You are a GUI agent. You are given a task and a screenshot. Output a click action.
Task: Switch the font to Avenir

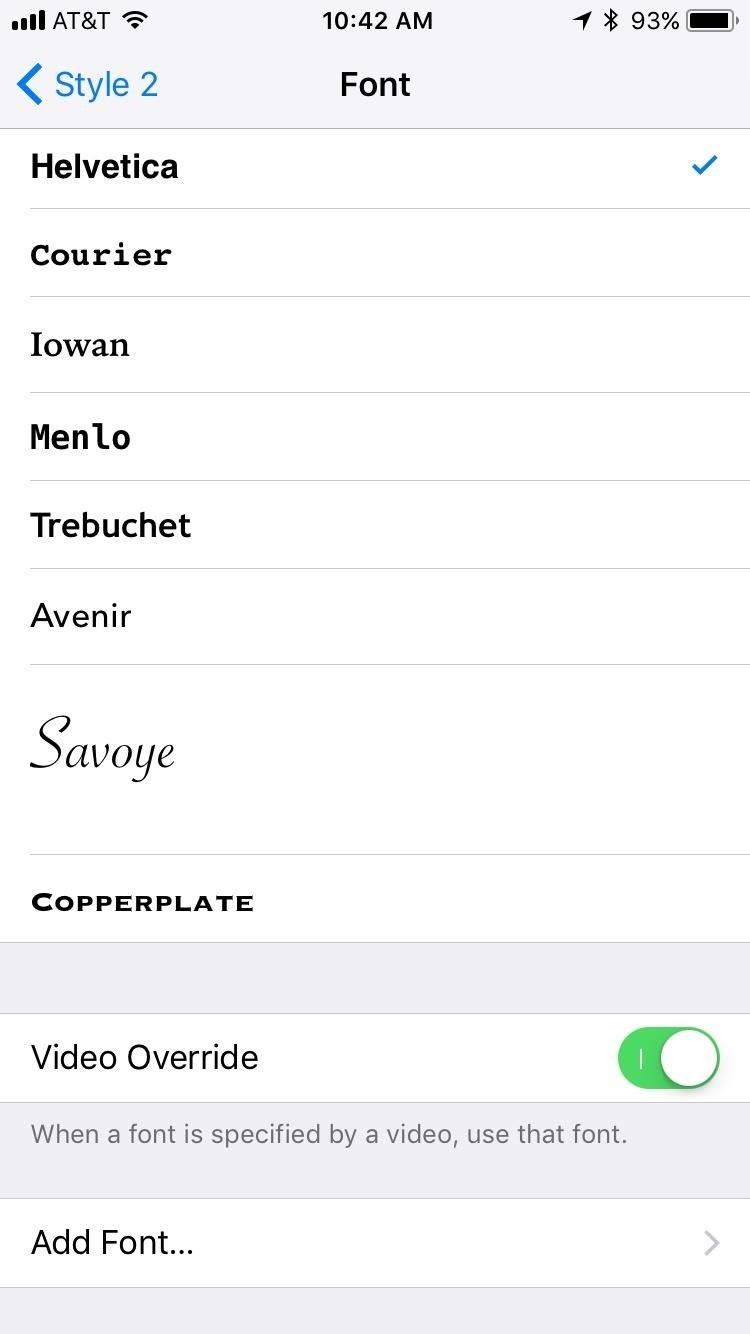tap(375, 616)
